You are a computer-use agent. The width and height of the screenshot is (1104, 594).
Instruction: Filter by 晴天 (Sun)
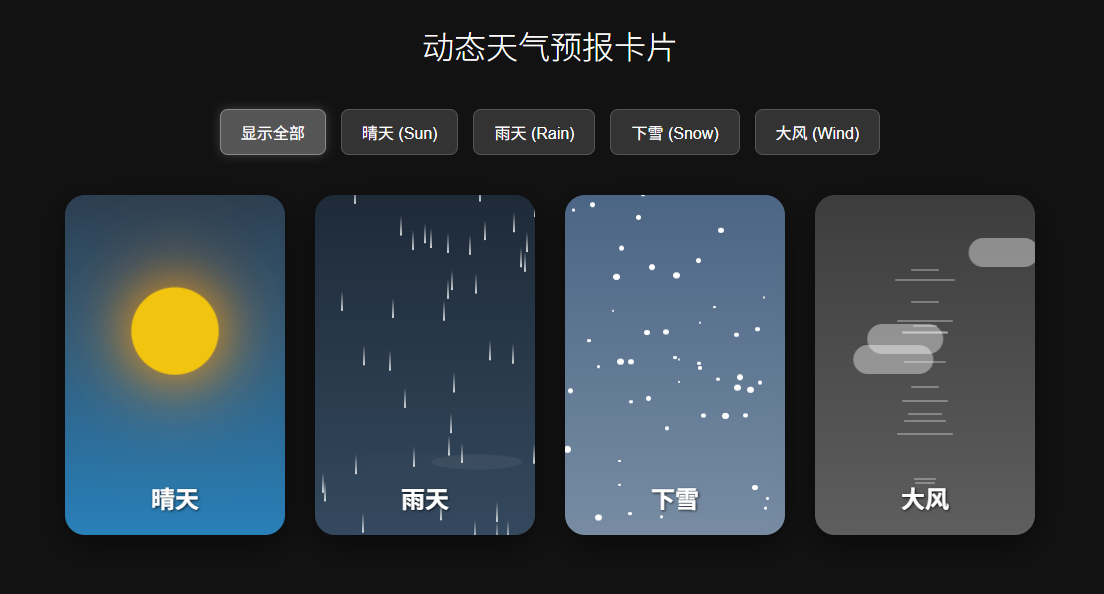399,132
